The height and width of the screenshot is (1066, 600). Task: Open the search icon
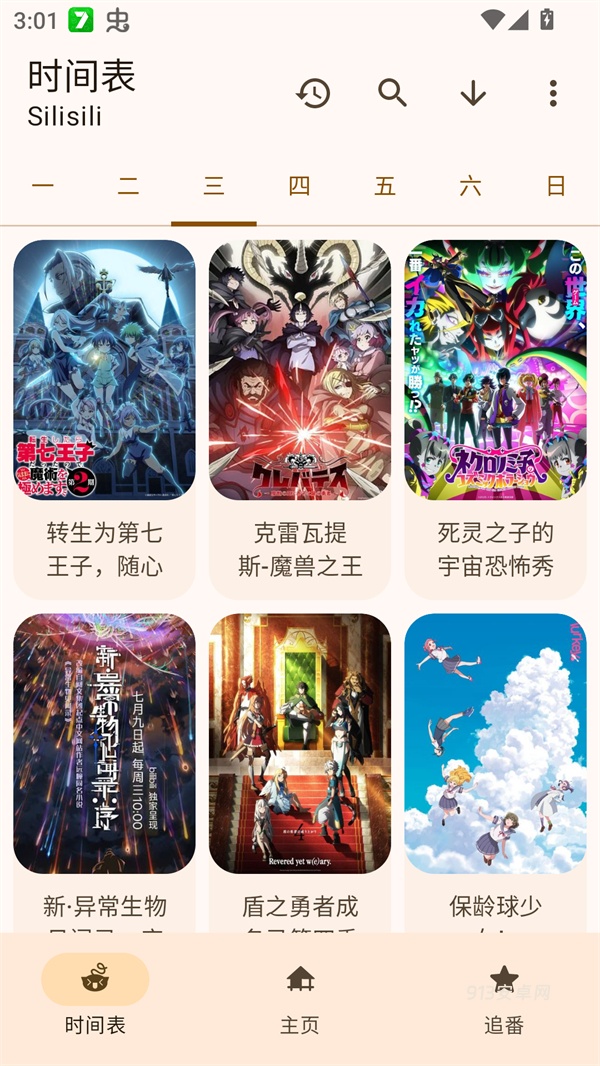pyautogui.click(x=393, y=94)
